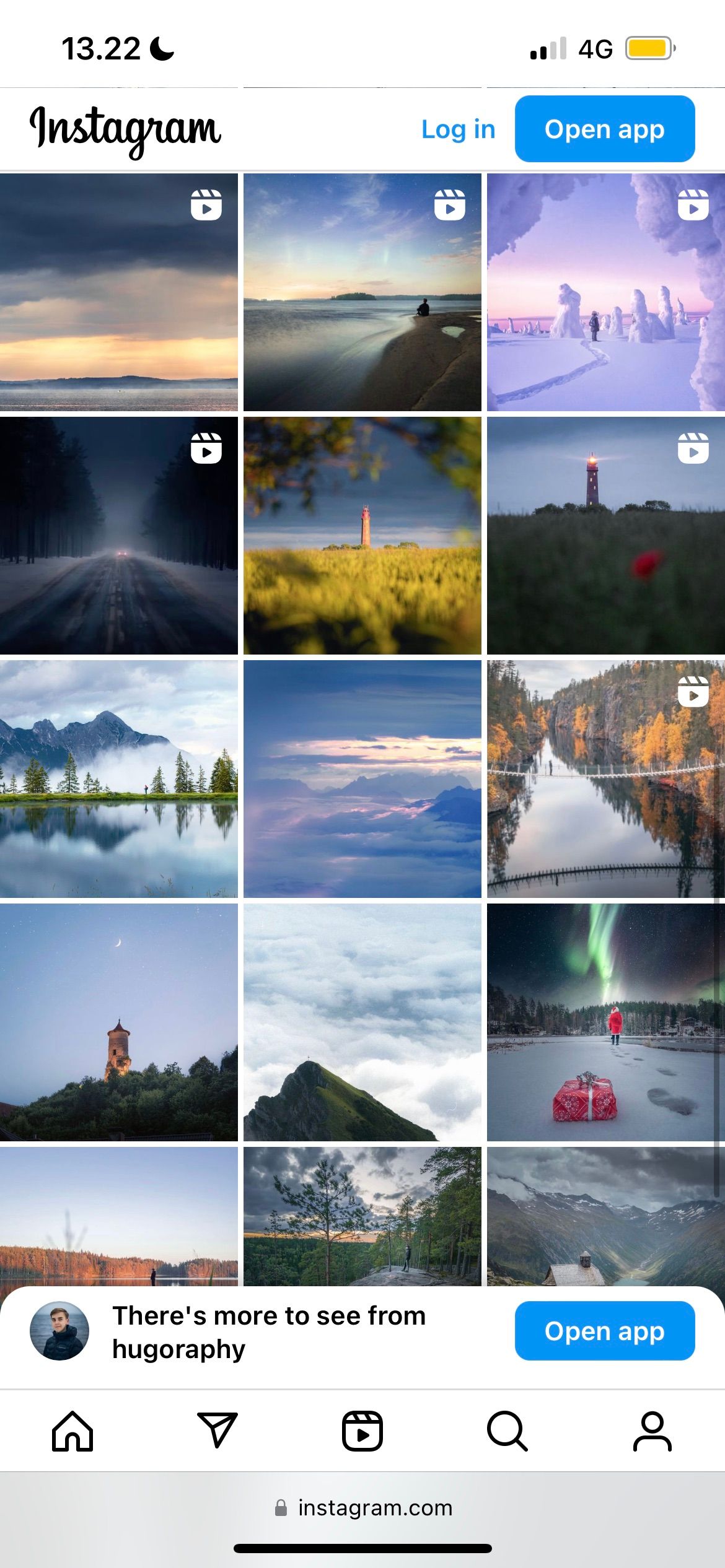Screen dimensions: 725x1568
Task: Go to the Home tab
Action: pos(72,1431)
